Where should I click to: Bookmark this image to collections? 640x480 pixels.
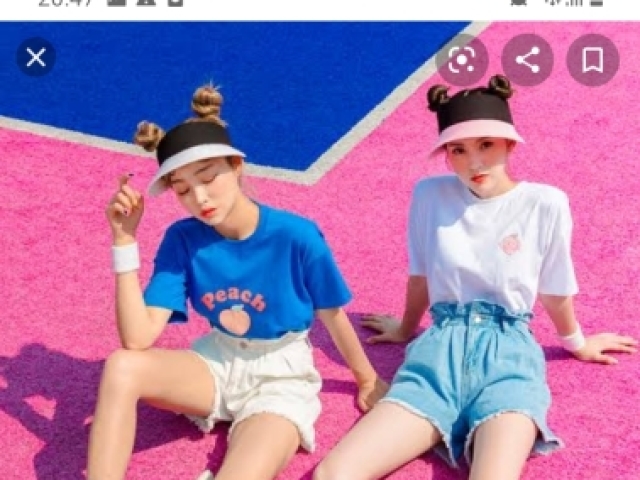click(x=592, y=60)
